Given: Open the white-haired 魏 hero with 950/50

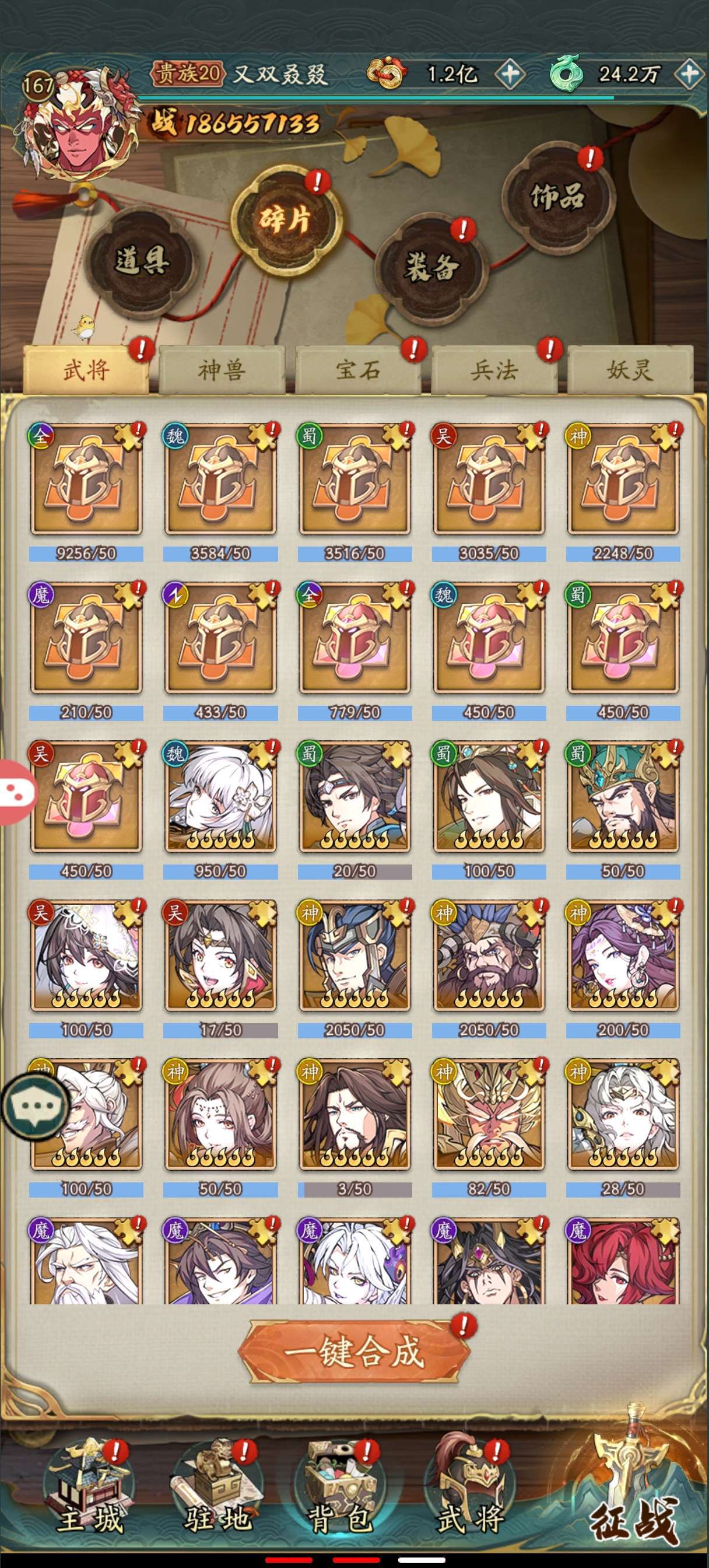Looking at the screenshot, I should tap(220, 797).
